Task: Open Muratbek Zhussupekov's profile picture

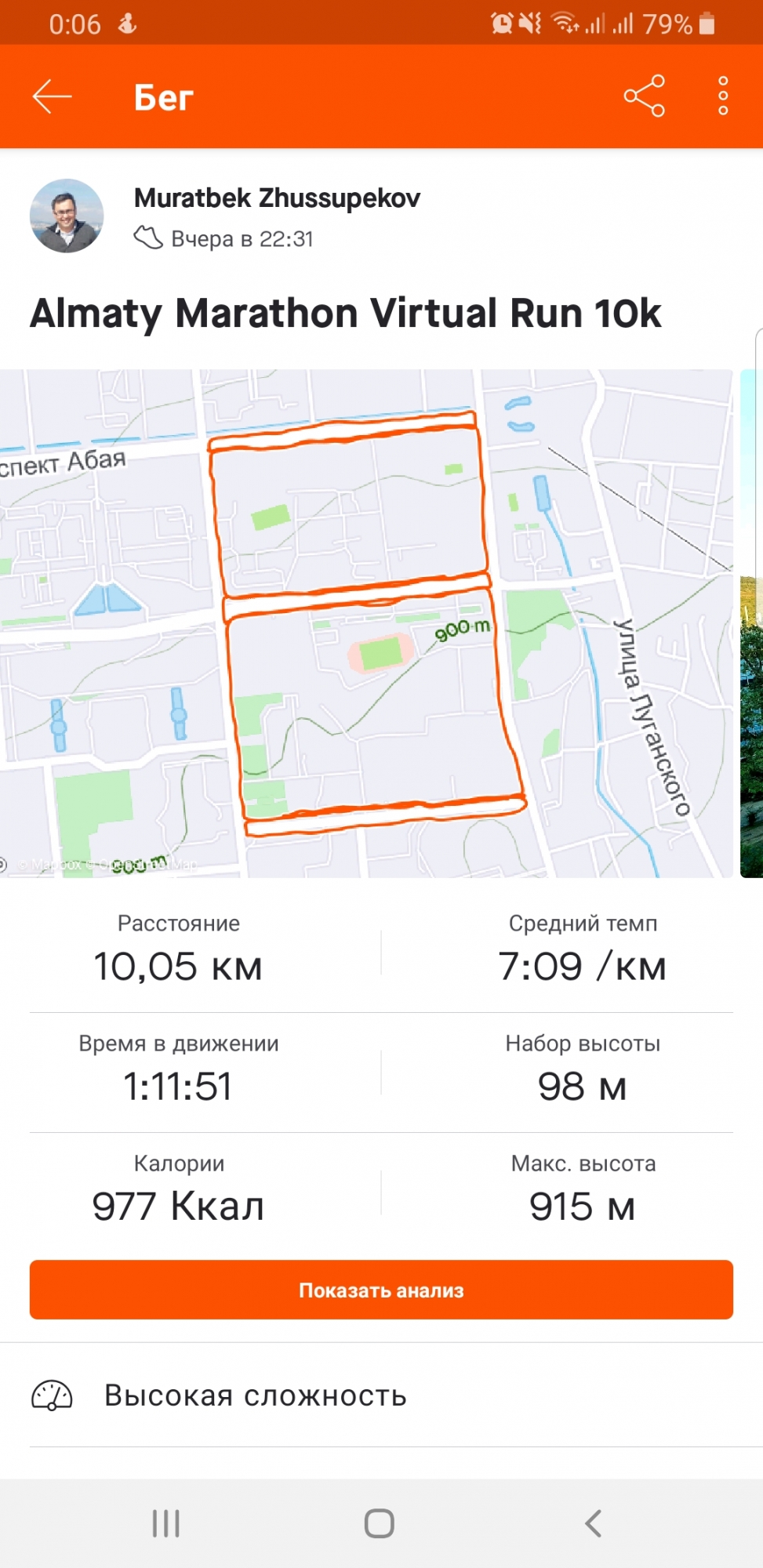Action: 67,216
